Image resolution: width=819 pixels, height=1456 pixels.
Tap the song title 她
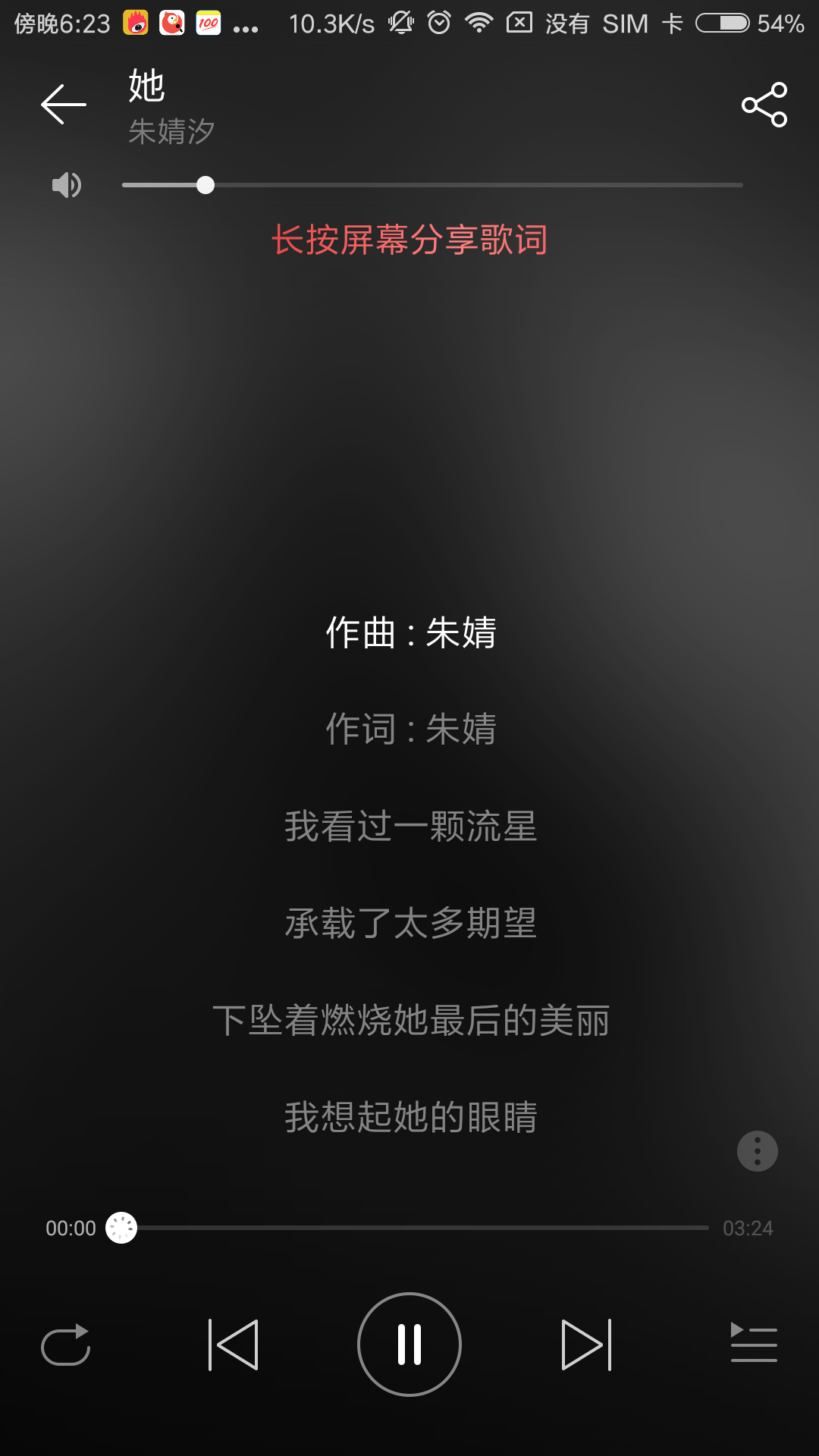(x=146, y=86)
